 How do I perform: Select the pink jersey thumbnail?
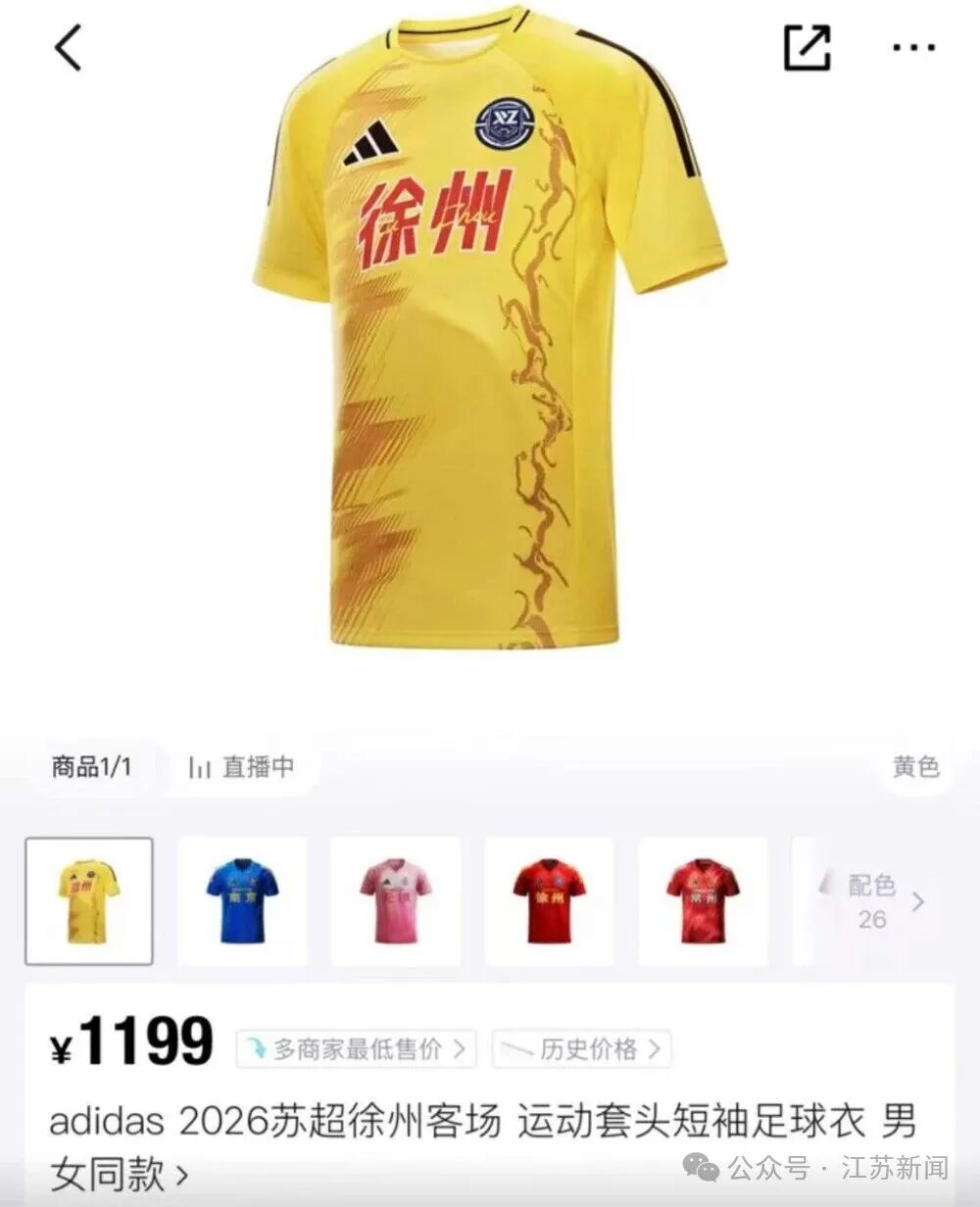396,899
